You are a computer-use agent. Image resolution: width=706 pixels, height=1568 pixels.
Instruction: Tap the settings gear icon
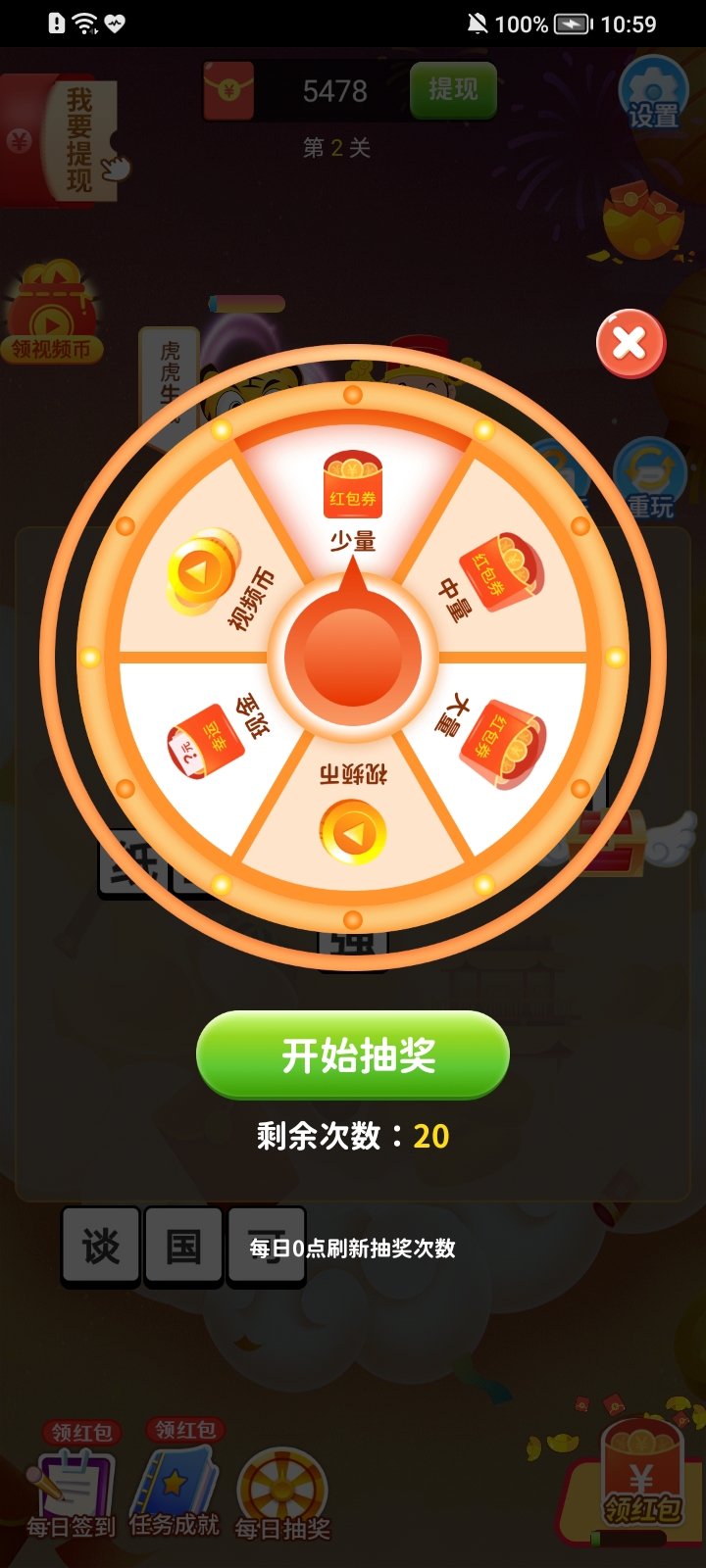click(x=651, y=92)
